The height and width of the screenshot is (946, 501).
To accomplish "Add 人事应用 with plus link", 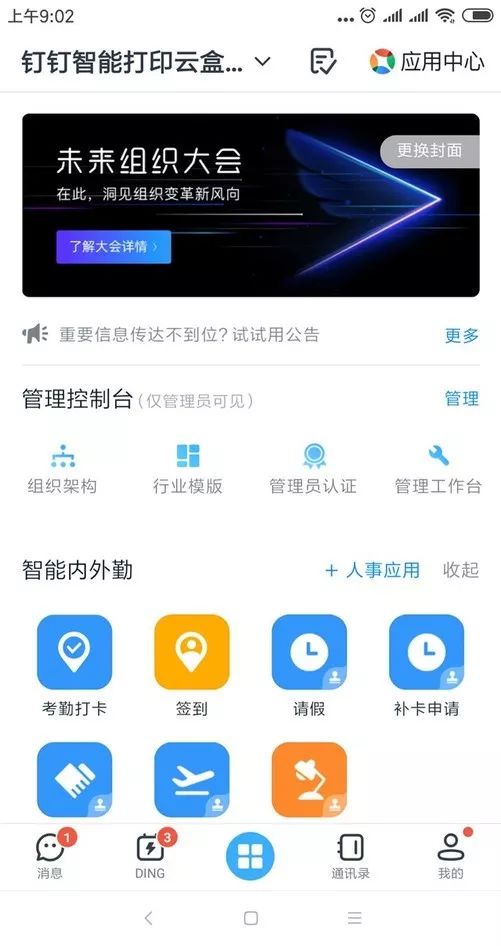I will tap(372, 570).
